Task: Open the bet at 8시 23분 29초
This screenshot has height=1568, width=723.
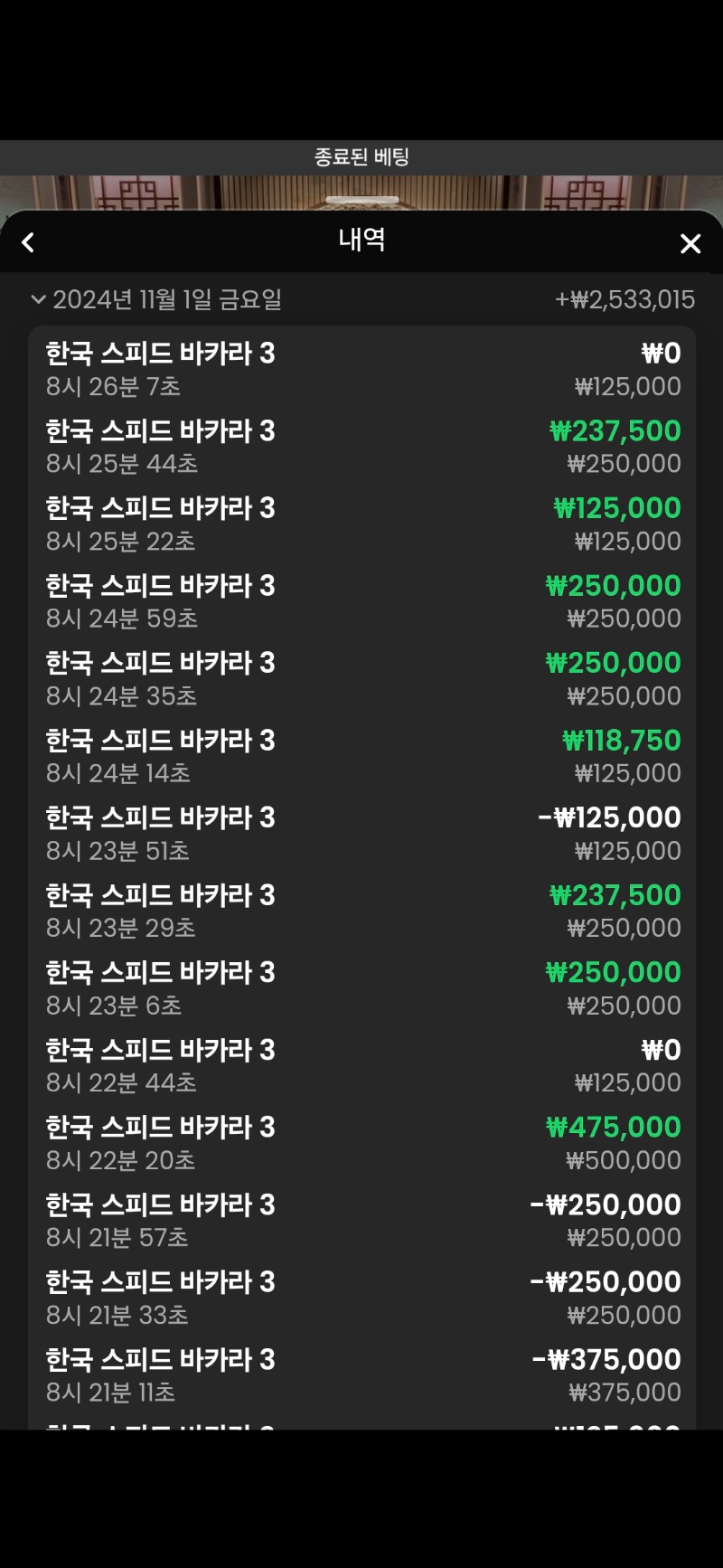Action: click(x=361, y=911)
